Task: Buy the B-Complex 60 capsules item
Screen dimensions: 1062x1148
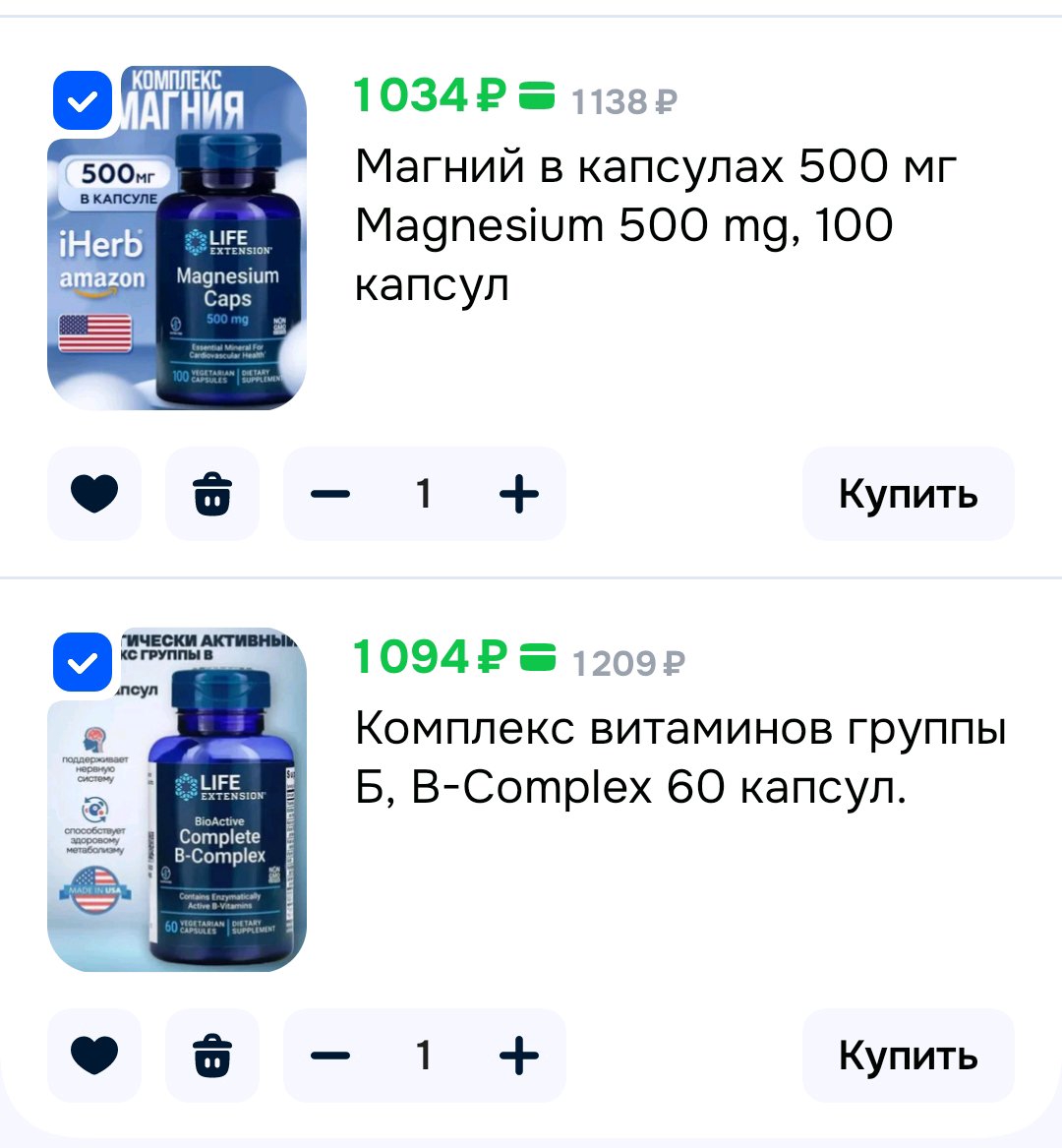Action: click(x=908, y=1056)
